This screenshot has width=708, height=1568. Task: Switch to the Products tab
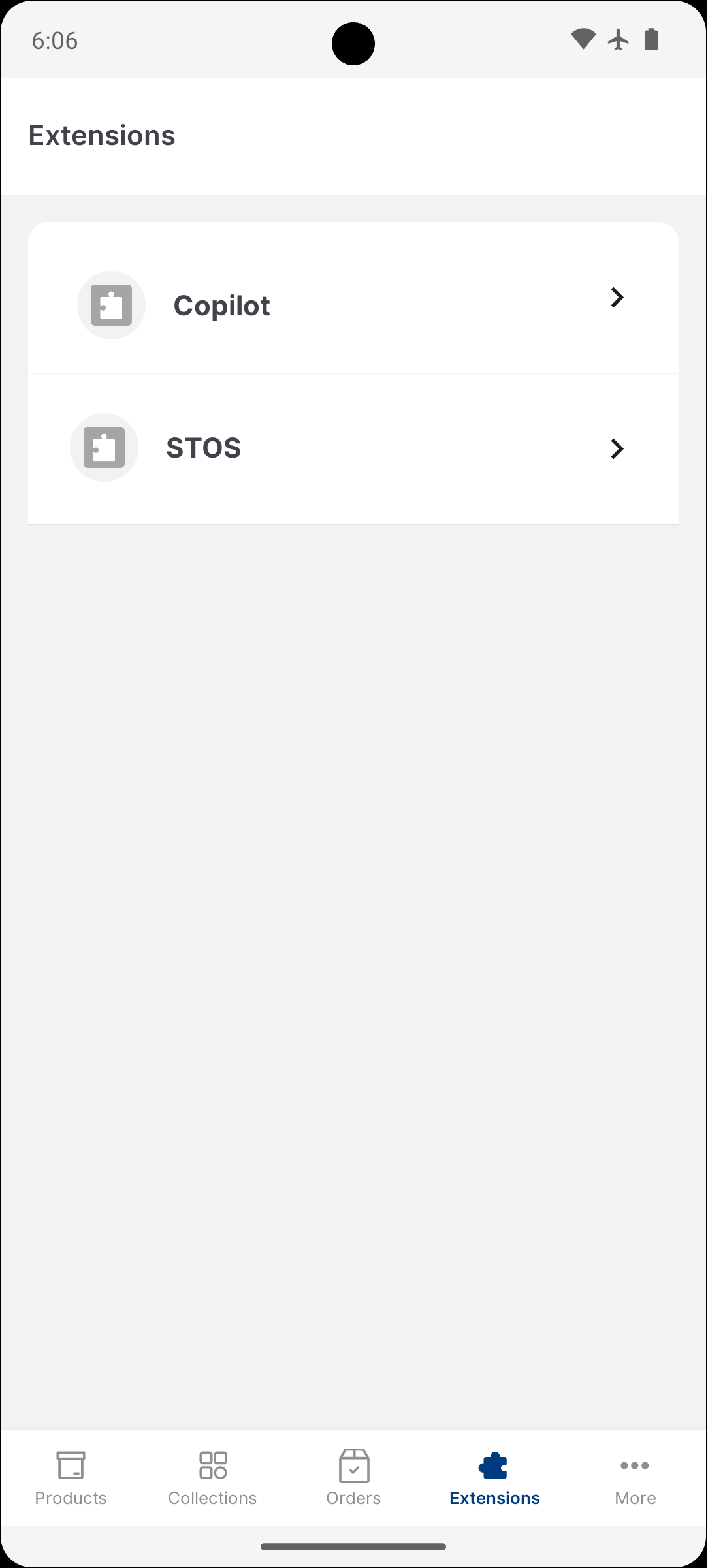coord(71,1478)
